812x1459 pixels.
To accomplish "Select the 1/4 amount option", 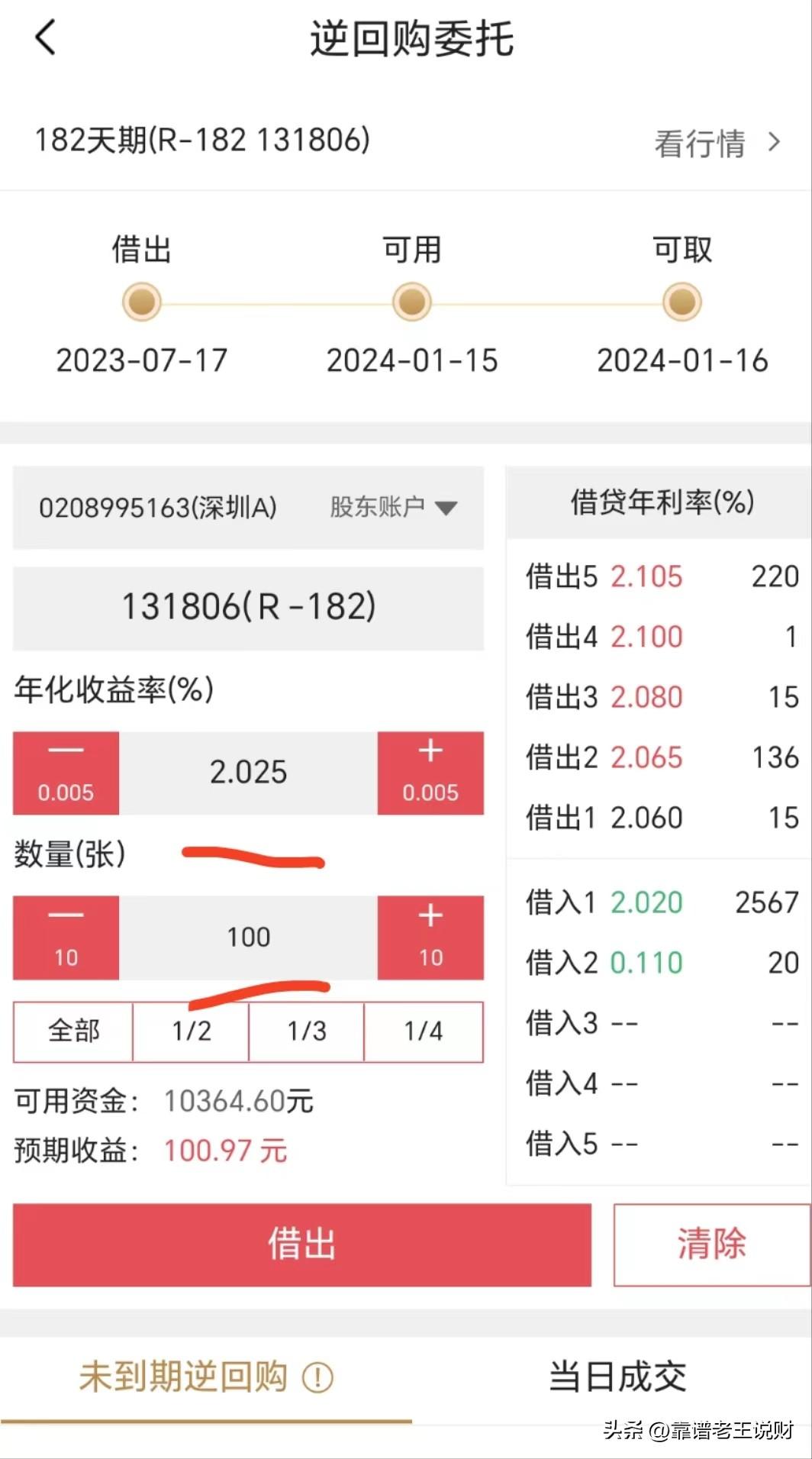I will pos(424,1031).
